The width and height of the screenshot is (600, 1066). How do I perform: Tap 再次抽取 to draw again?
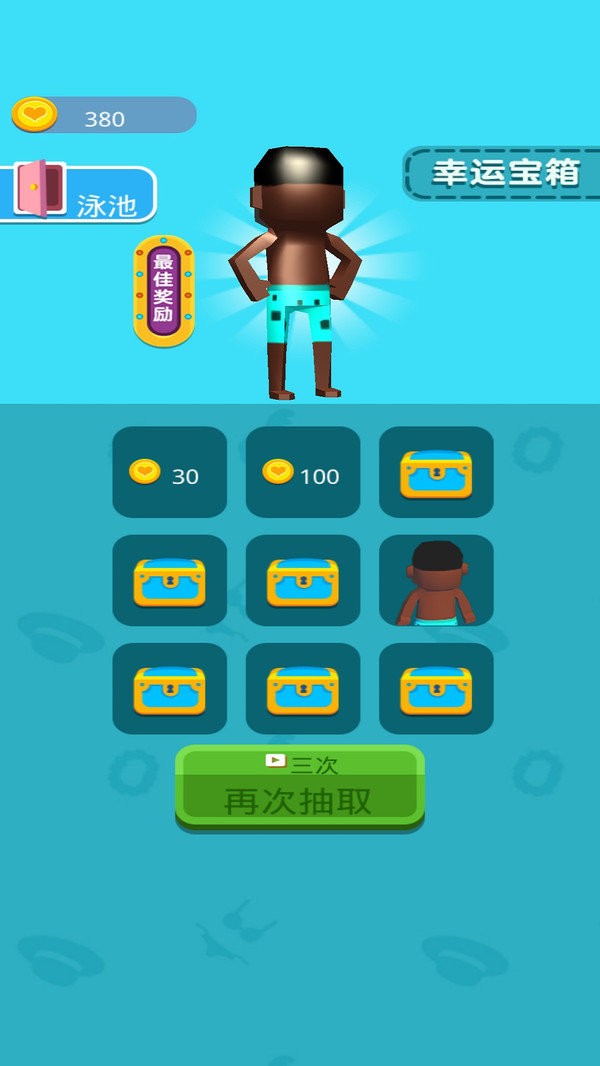coord(300,789)
